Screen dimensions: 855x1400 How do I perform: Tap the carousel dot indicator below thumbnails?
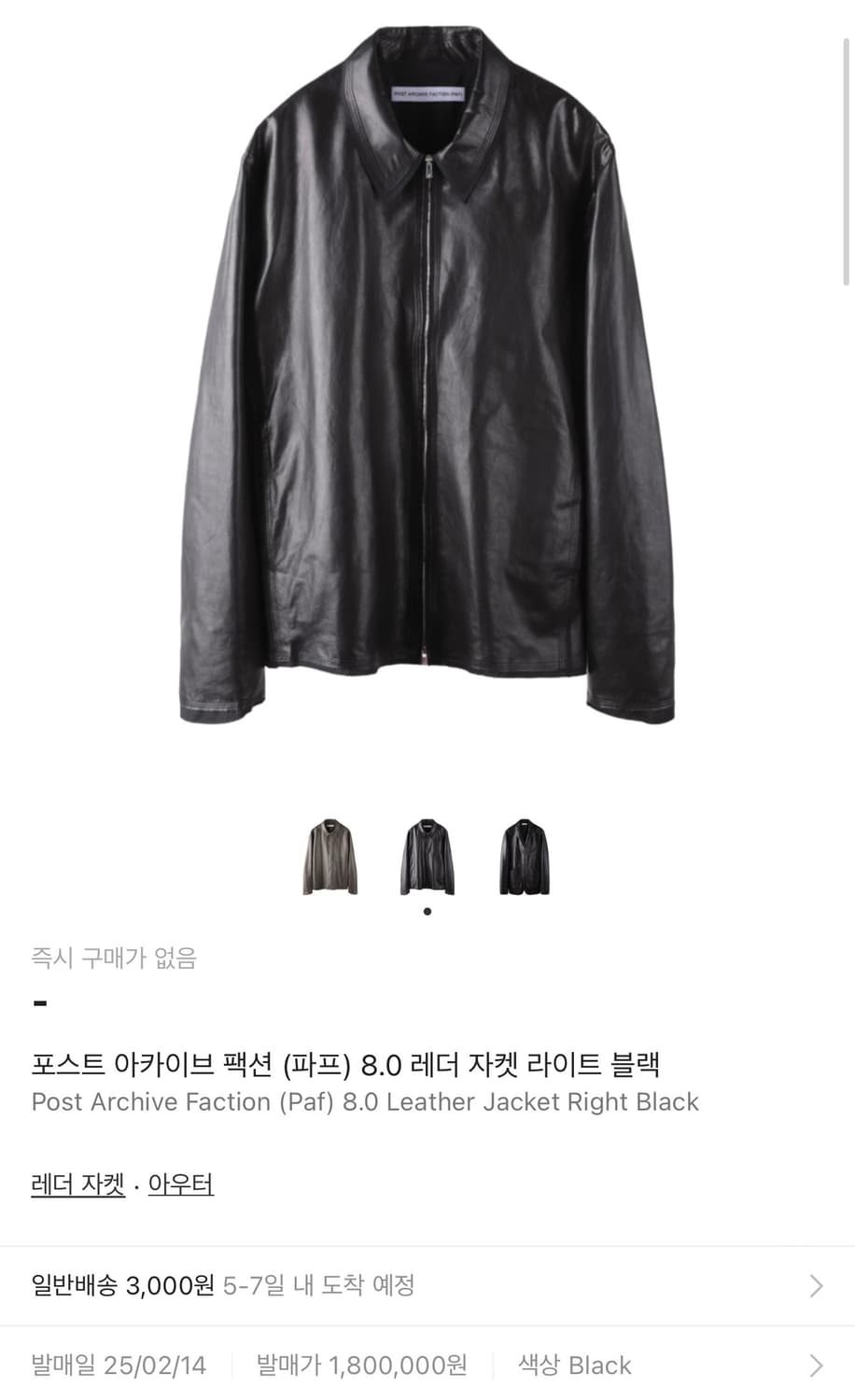coord(427,912)
